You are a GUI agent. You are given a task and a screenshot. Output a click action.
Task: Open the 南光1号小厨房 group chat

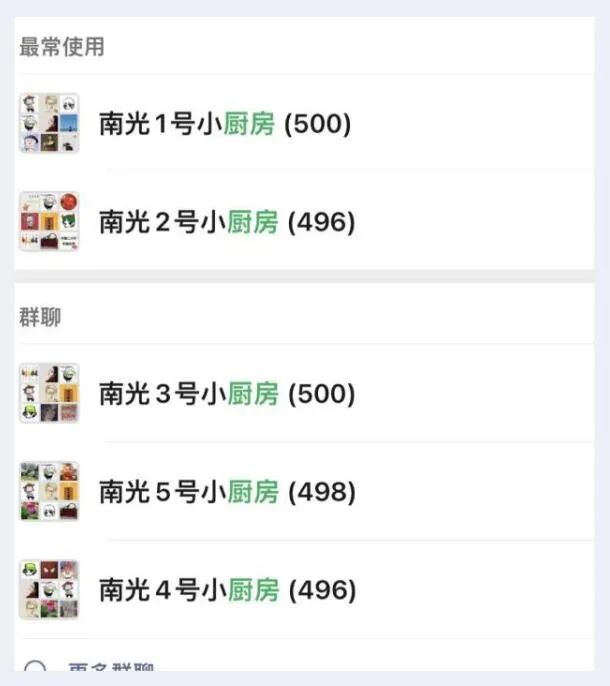tap(225, 123)
